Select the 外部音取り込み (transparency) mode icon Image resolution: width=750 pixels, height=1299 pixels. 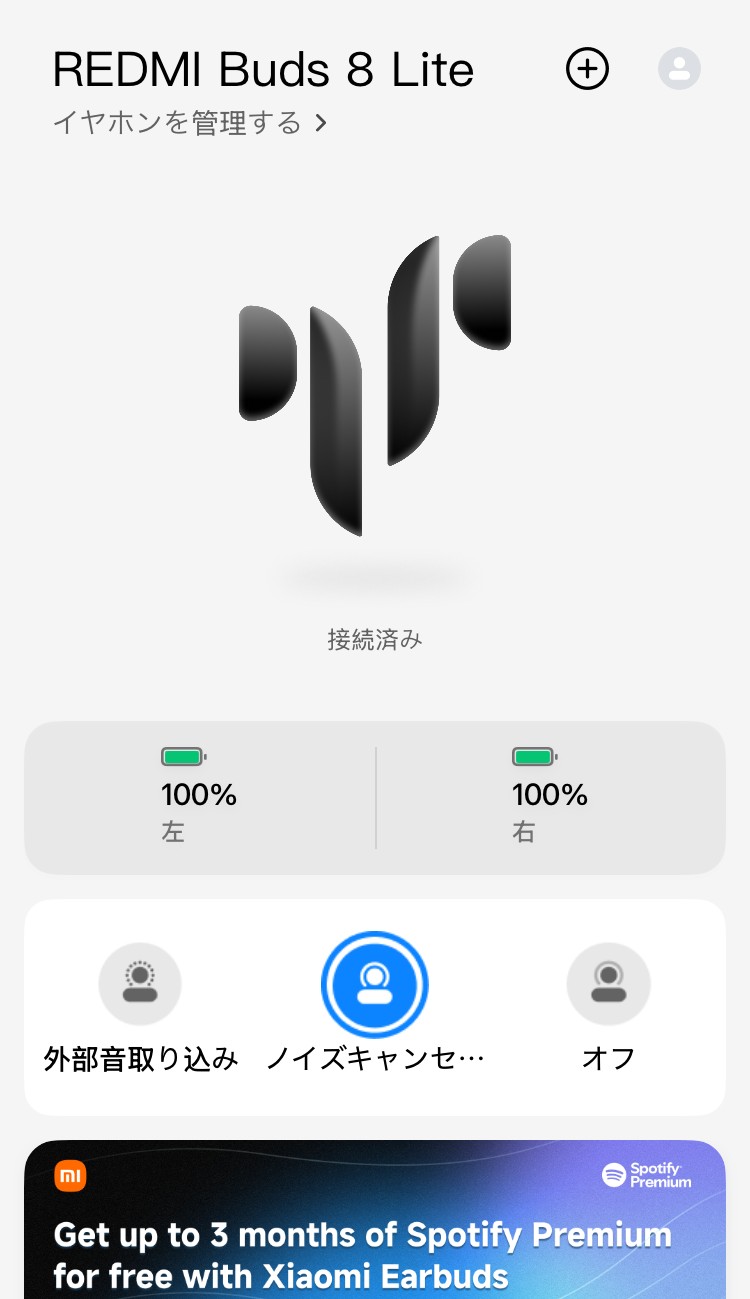click(x=140, y=983)
